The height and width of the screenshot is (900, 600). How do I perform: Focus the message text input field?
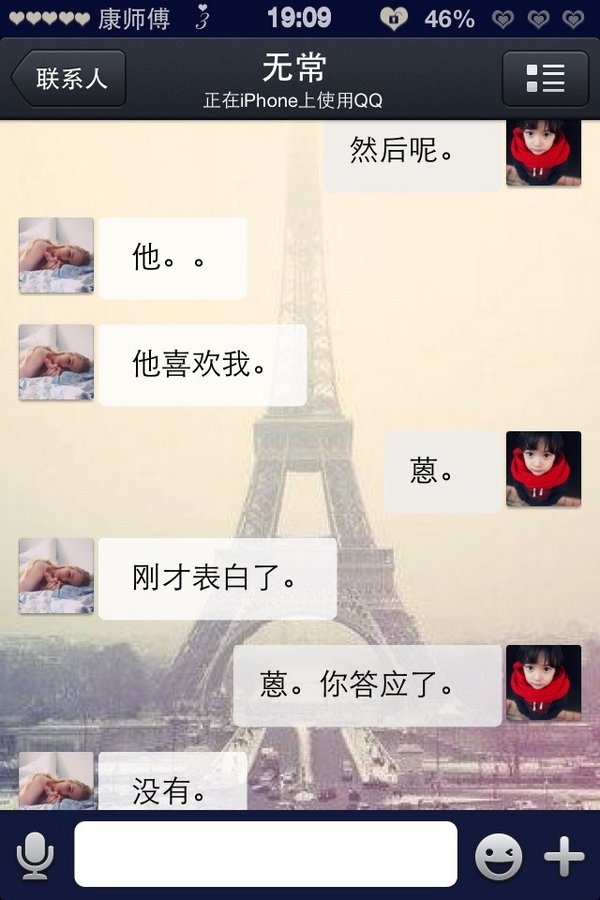pos(265,854)
